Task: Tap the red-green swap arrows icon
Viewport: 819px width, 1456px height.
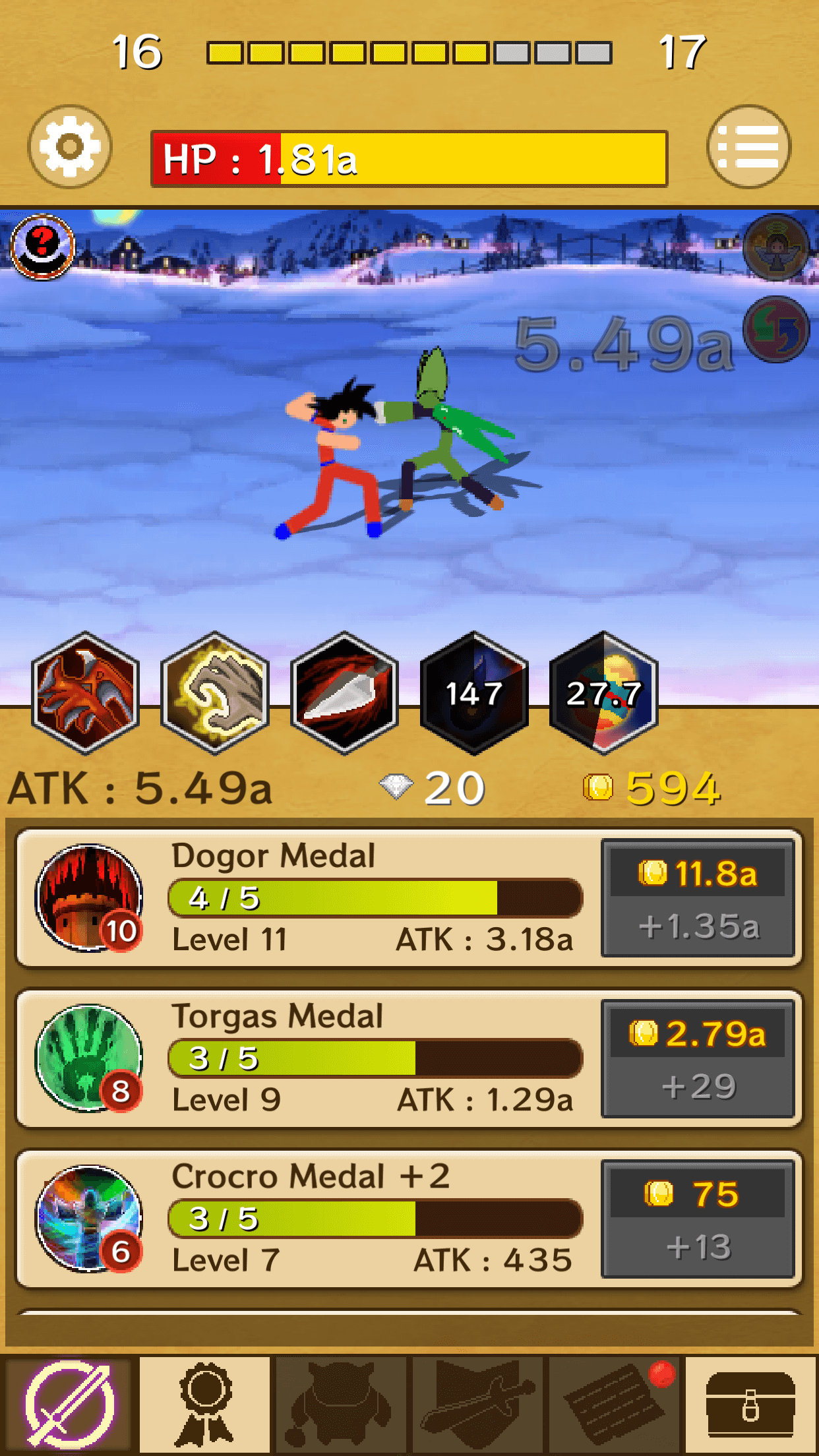Action: click(x=777, y=329)
